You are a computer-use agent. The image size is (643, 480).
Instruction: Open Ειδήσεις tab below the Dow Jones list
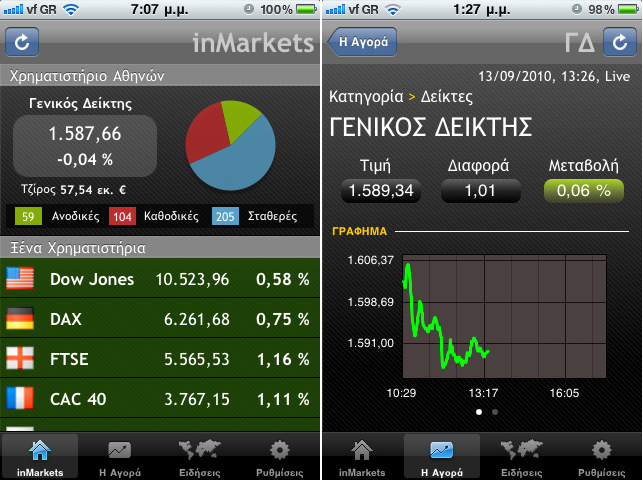tap(200, 458)
